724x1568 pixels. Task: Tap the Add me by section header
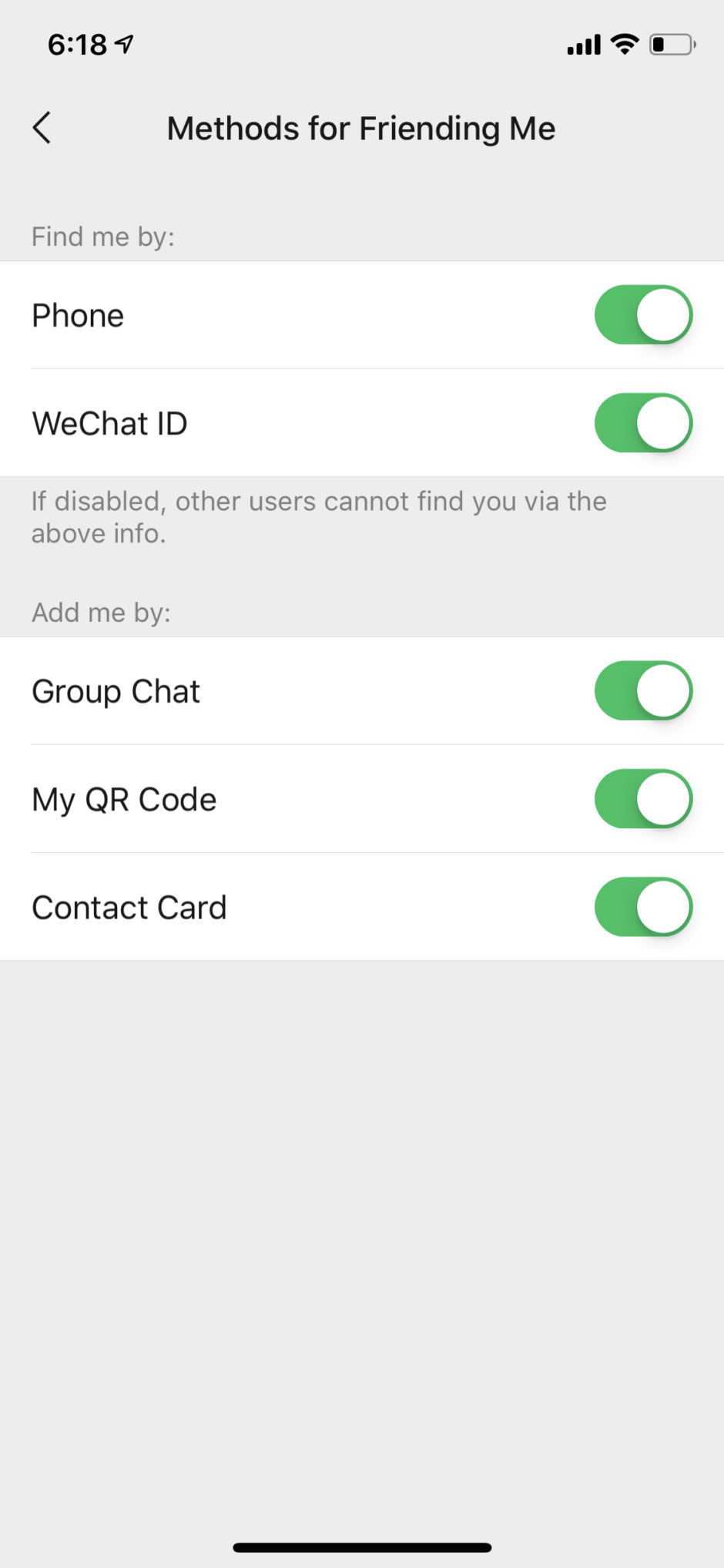click(x=101, y=612)
